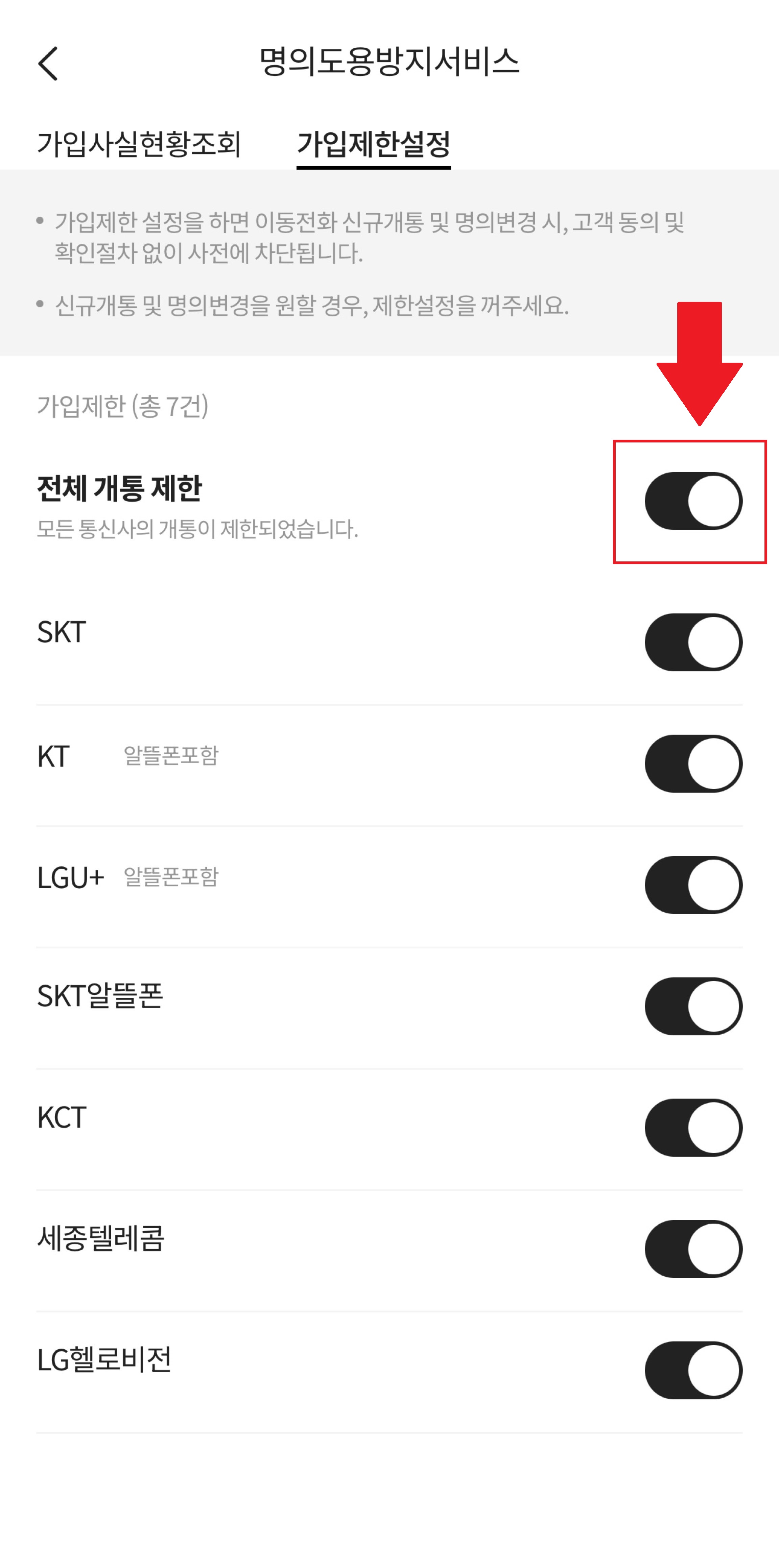The image size is (779, 1568).
Task: Disable the KT 알뜰폰포함 restriction toggle
Action: (693, 763)
